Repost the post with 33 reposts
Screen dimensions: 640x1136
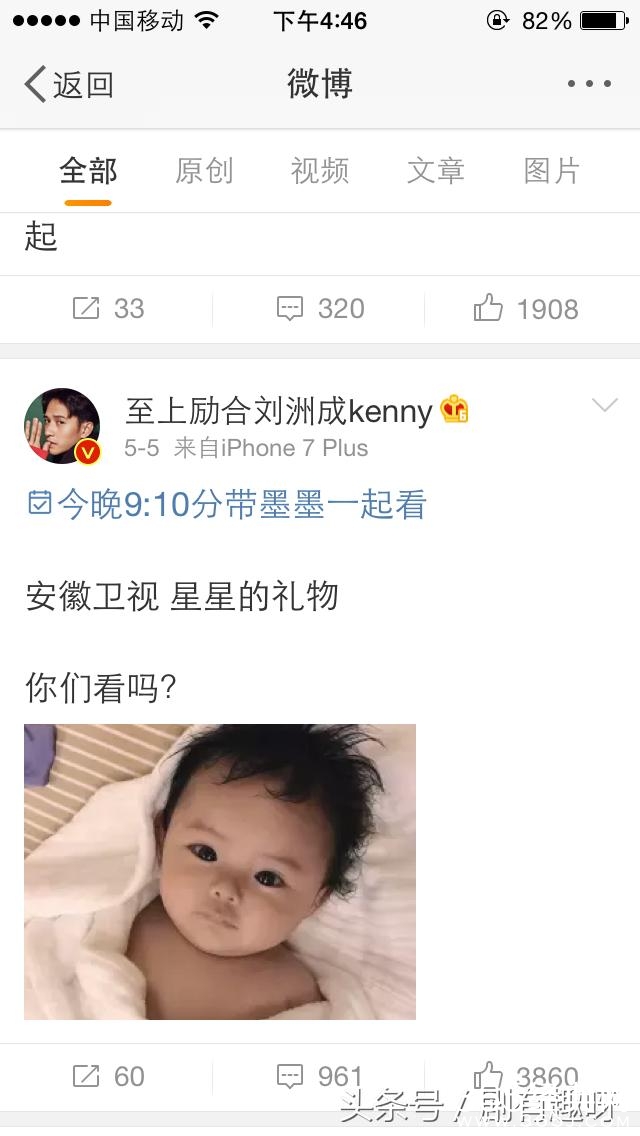[108, 309]
